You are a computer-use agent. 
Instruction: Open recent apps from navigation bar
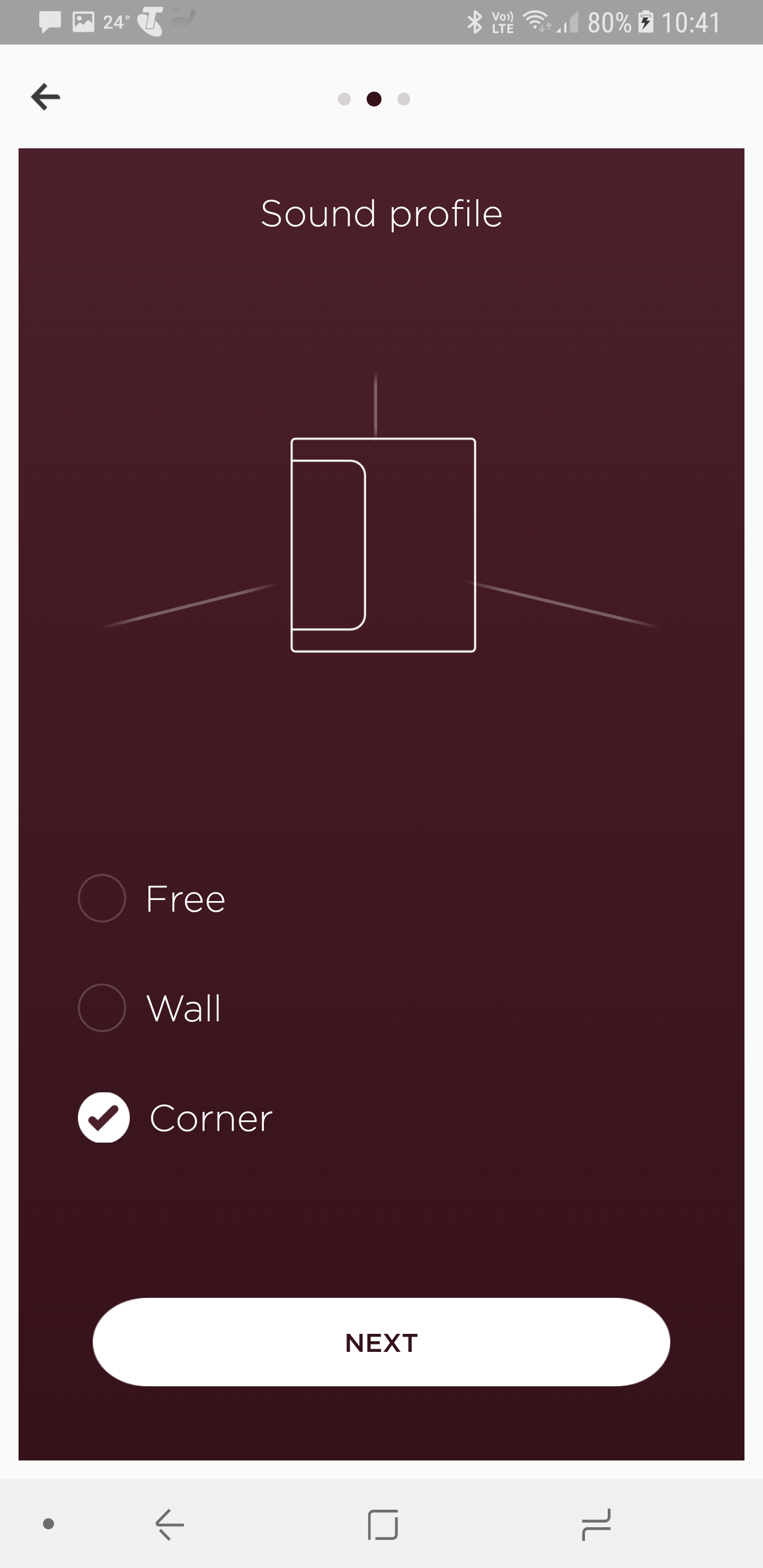tap(596, 1524)
